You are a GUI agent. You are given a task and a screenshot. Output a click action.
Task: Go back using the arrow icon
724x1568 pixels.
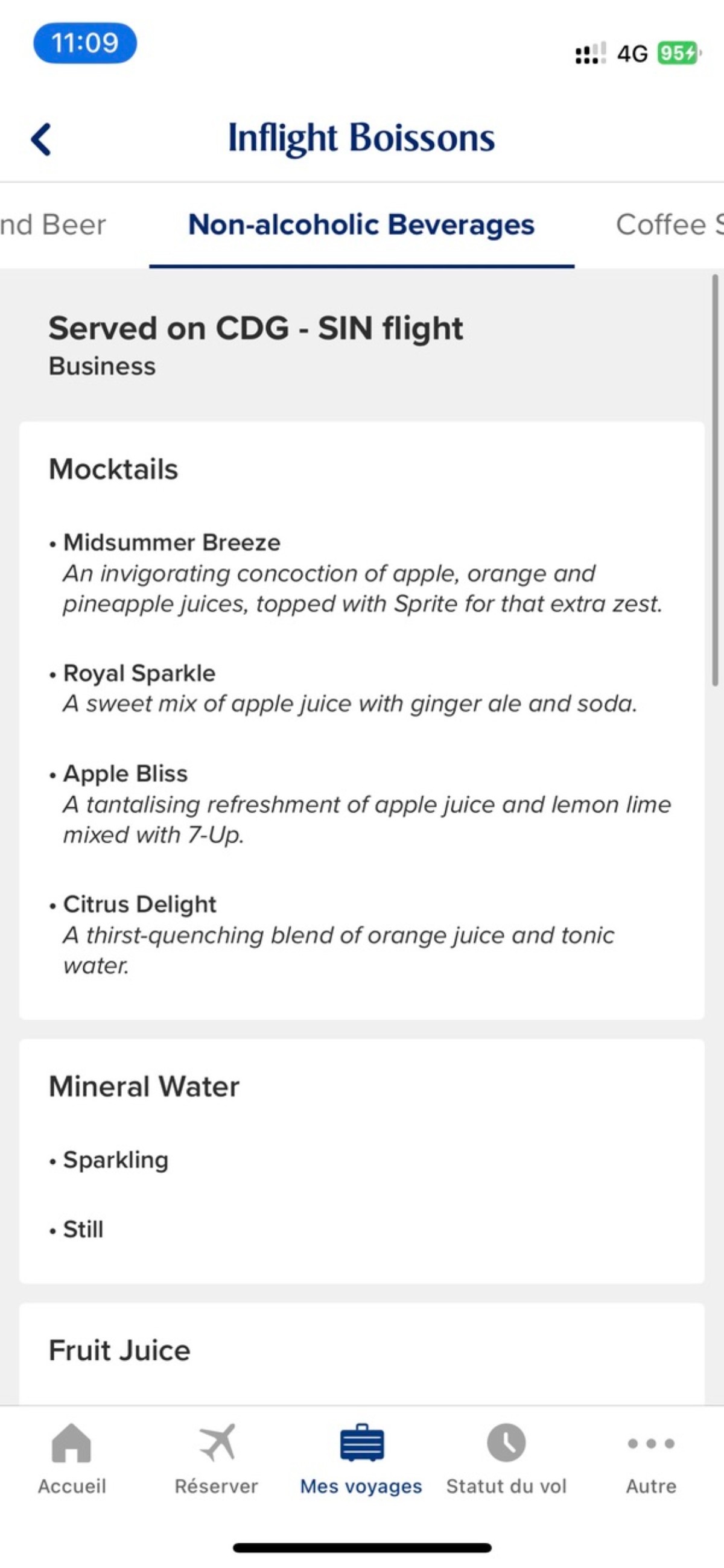click(42, 139)
